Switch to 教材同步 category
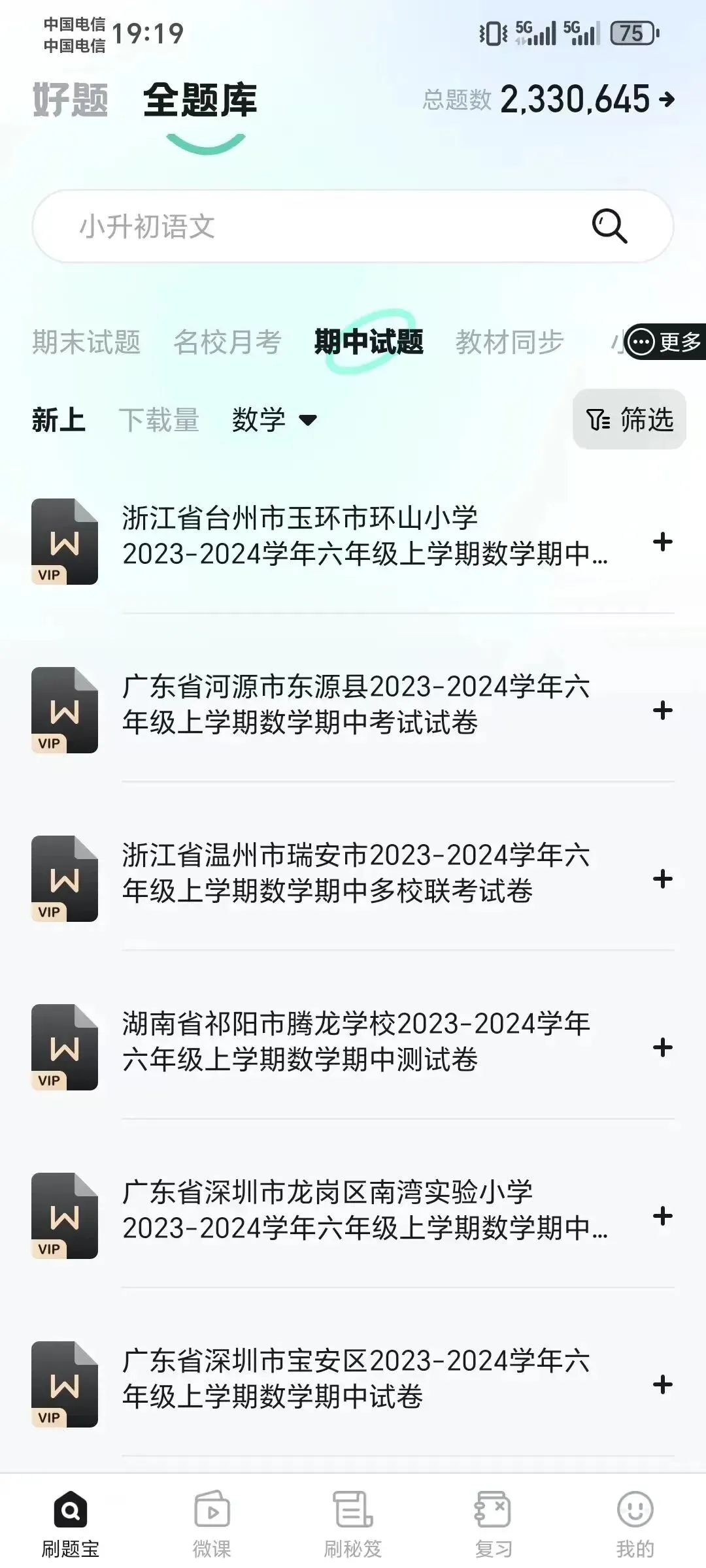Screen dimensions: 706x1568 pyautogui.click(x=509, y=342)
